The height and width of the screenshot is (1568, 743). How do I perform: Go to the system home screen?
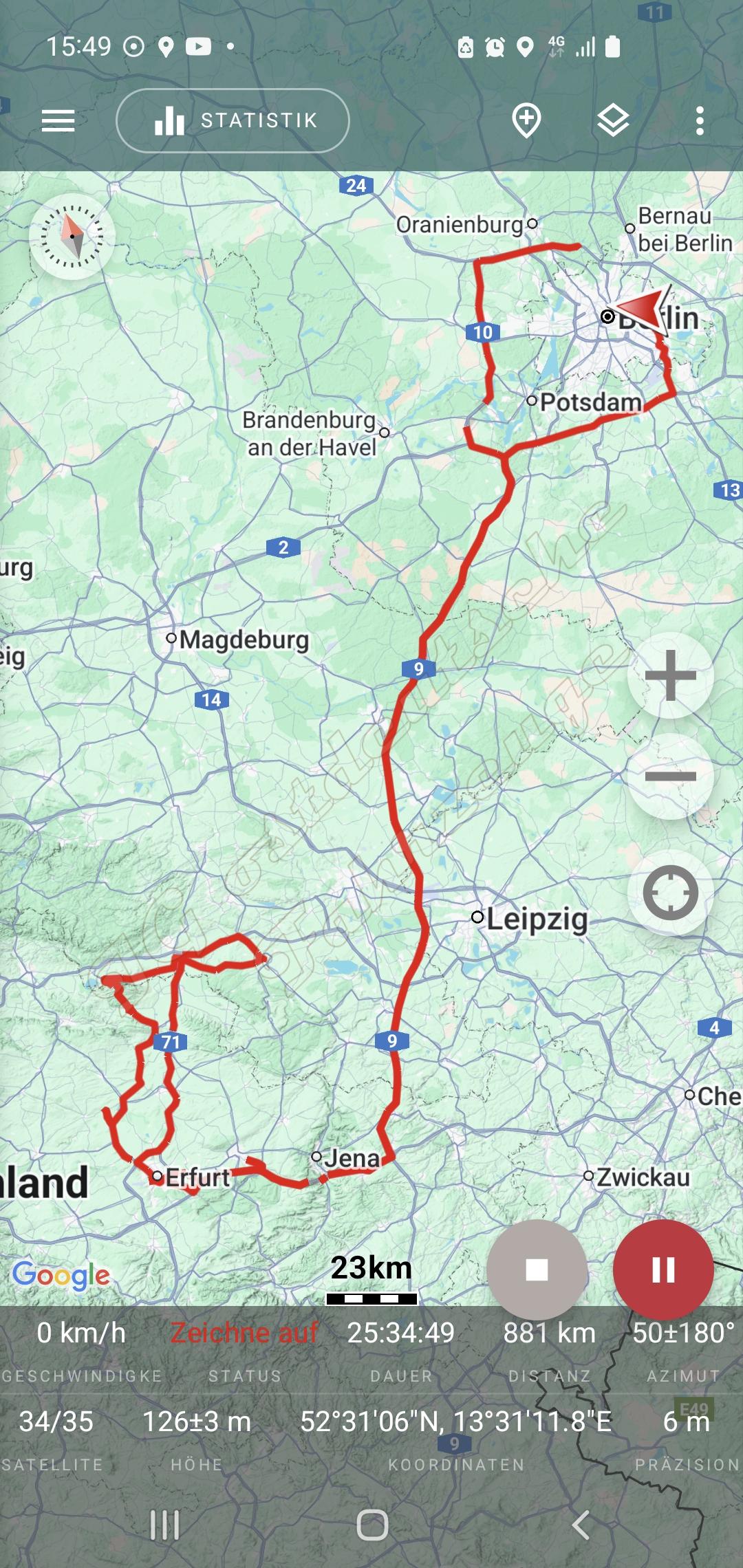click(372, 1525)
